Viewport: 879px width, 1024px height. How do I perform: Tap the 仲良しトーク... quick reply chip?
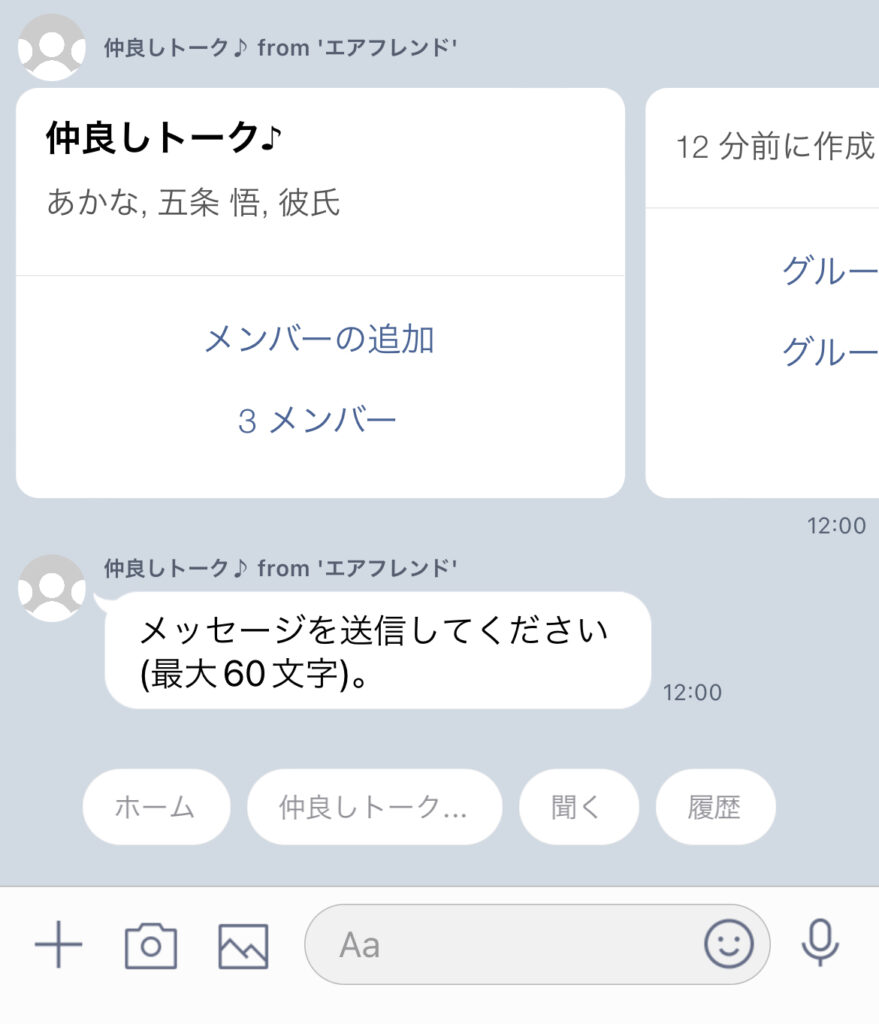point(374,807)
